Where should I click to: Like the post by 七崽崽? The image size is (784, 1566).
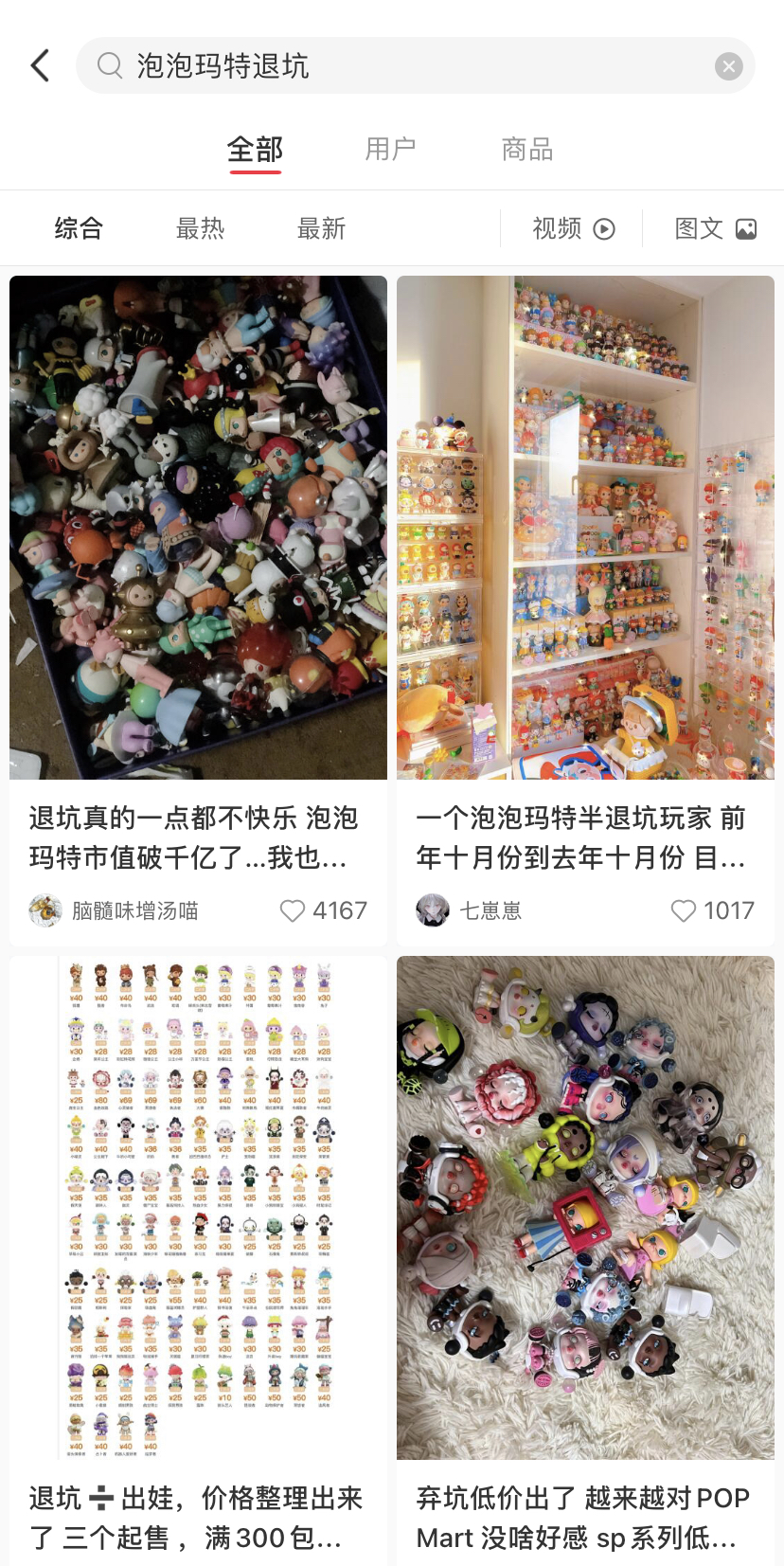[683, 910]
